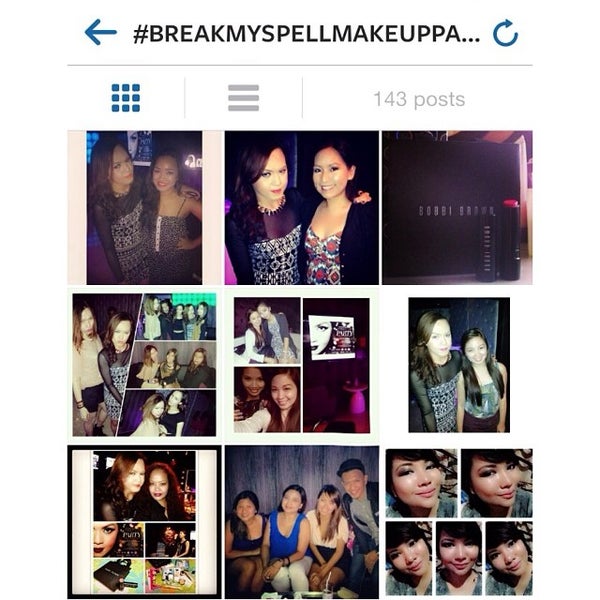The width and height of the screenshot is (600, 600).
Task: Open the Bobbi Brown lipstick post
Action: [x=457, y=207]
